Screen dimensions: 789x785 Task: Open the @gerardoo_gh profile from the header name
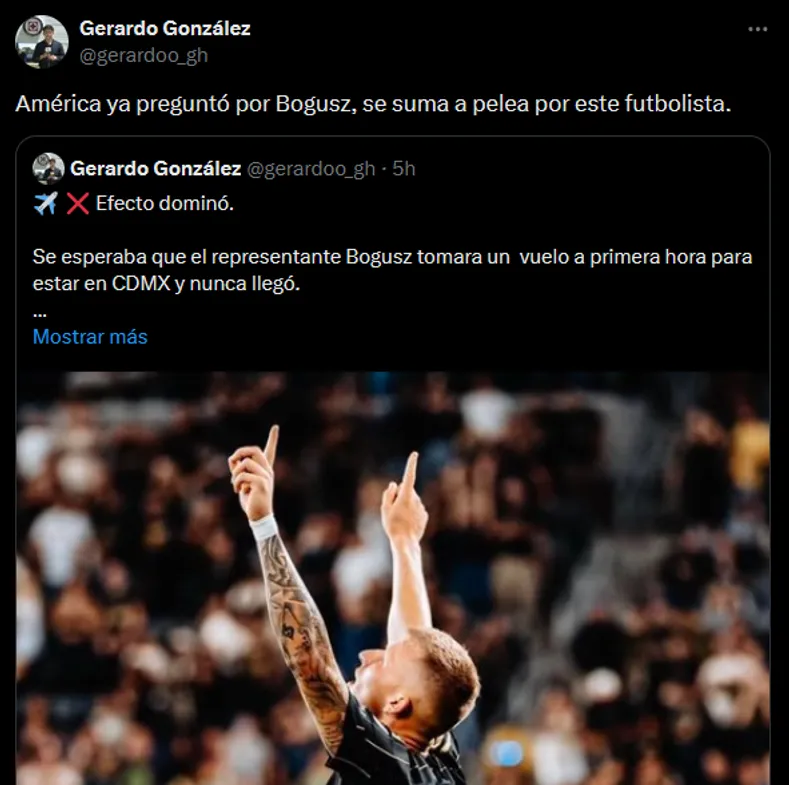click(165, 29)
